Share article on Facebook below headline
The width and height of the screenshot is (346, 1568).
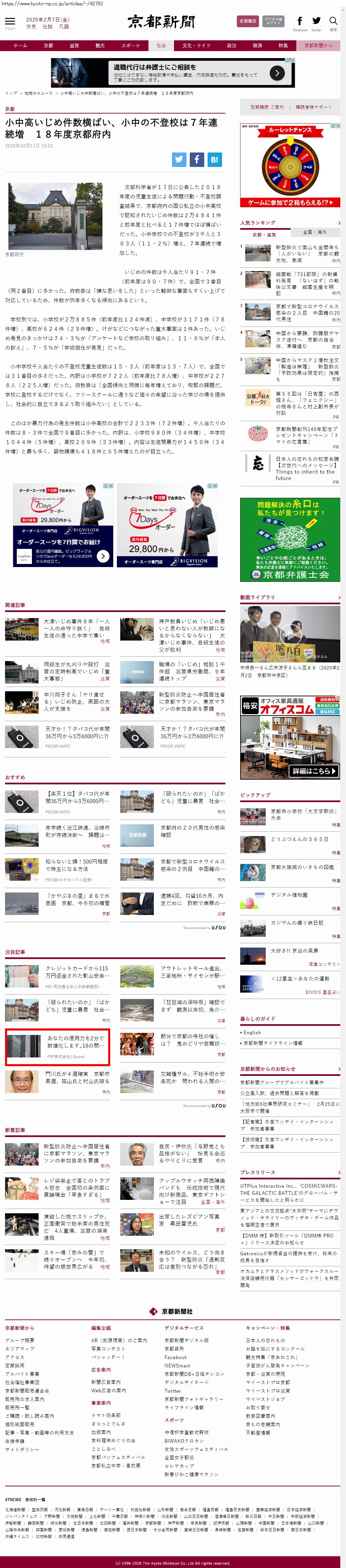click(196, 160)
